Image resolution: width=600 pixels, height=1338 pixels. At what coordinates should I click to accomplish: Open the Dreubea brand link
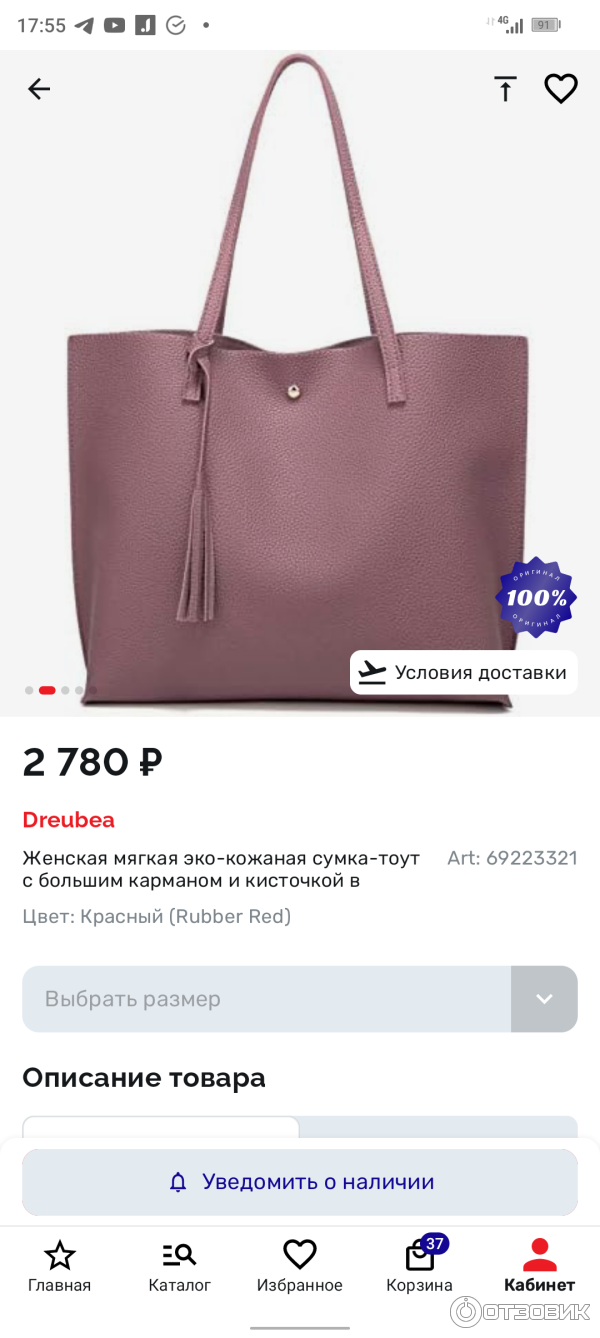click(x=69, y=820)
